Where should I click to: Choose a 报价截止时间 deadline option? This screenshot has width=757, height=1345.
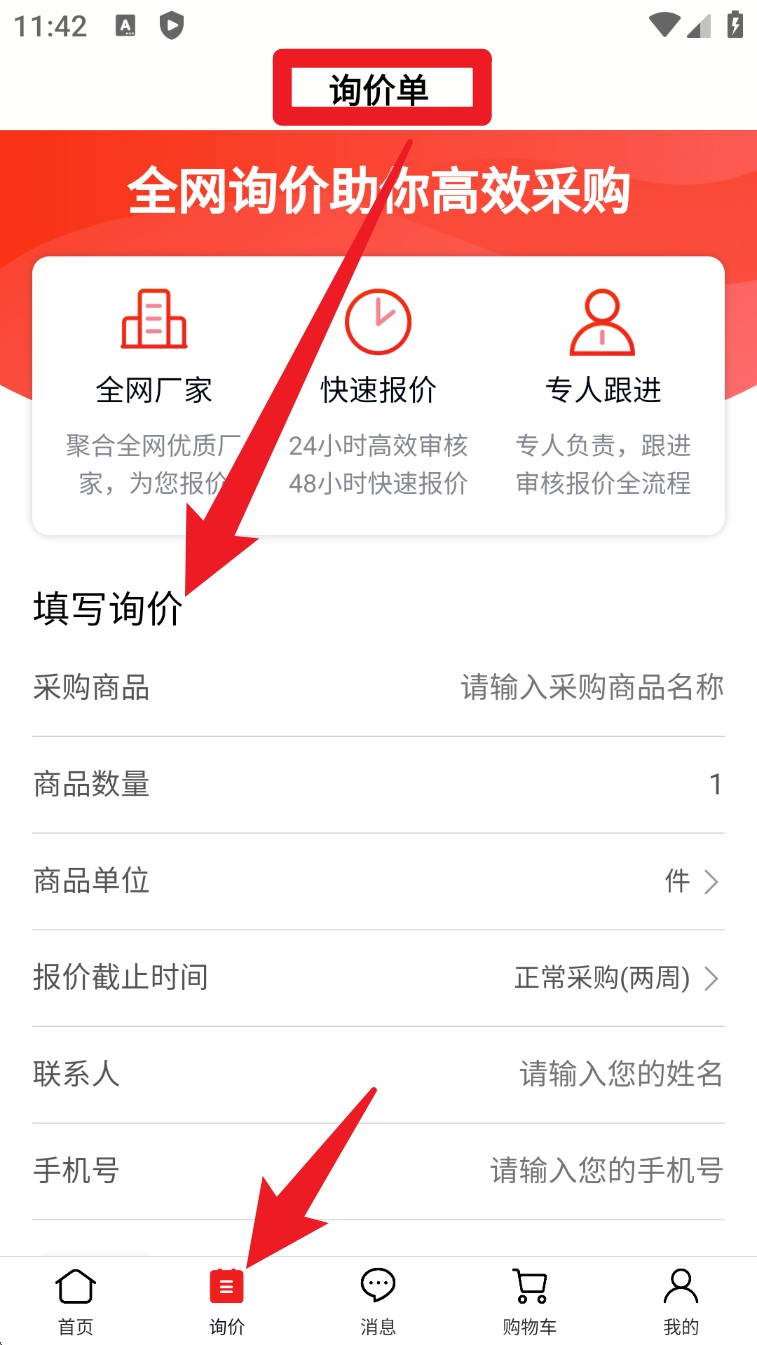click(615, 978)
